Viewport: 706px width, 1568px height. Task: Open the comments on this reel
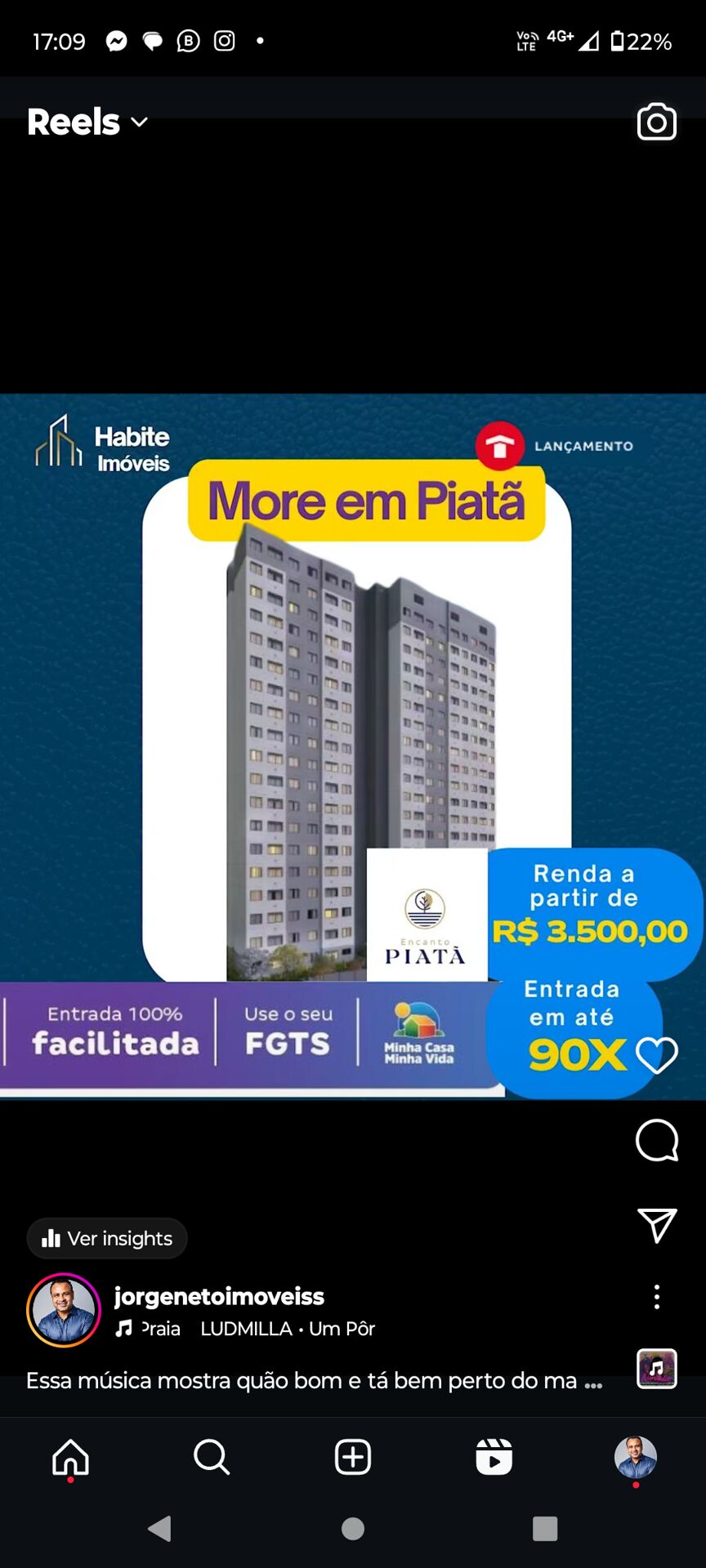click(x=657, y=1140)
